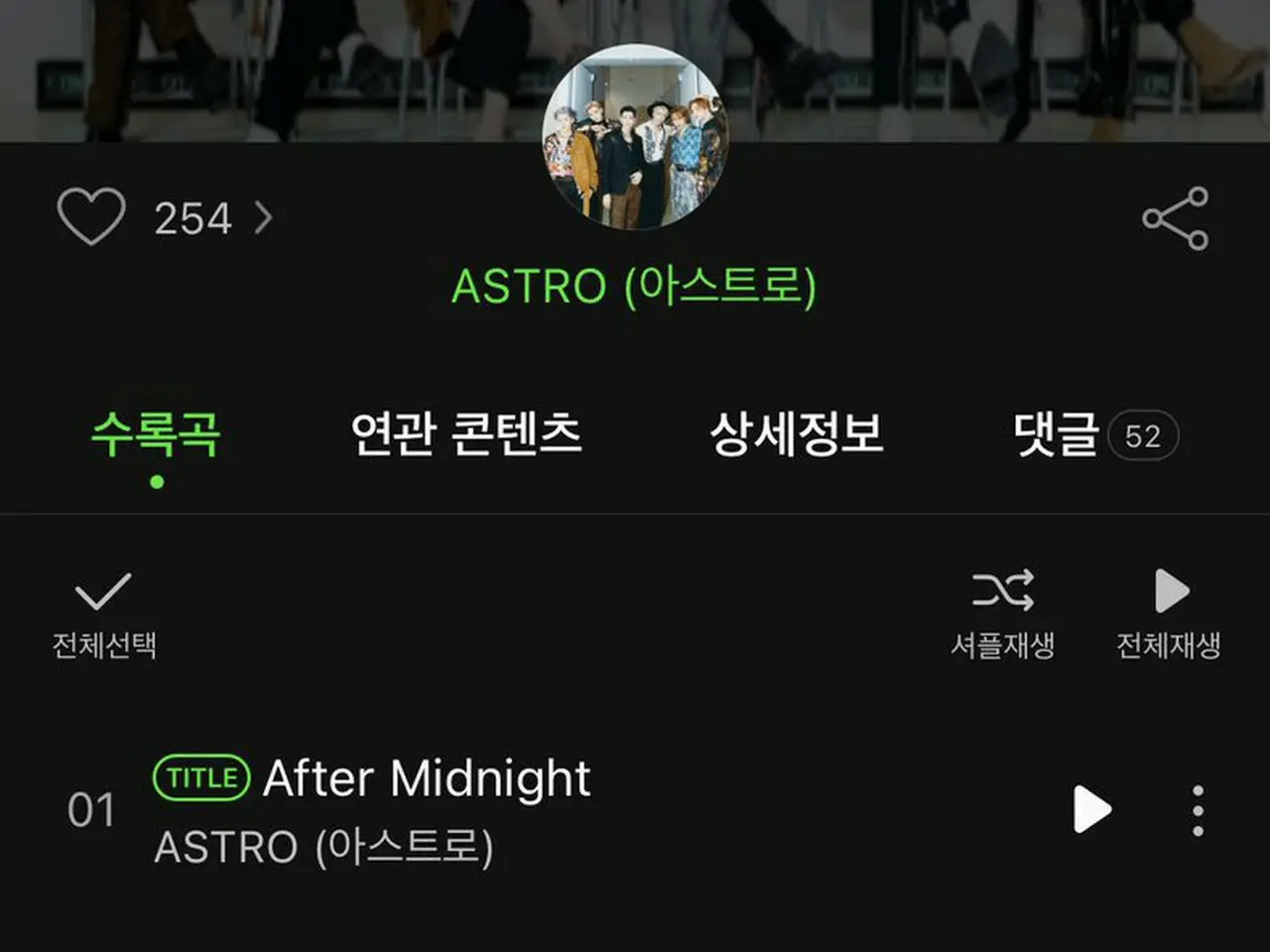This screenshot has height=952, width=1270.
Task: Switch to the 상세정보 tab
Action: pyautogui.click(x=797, y=434)
